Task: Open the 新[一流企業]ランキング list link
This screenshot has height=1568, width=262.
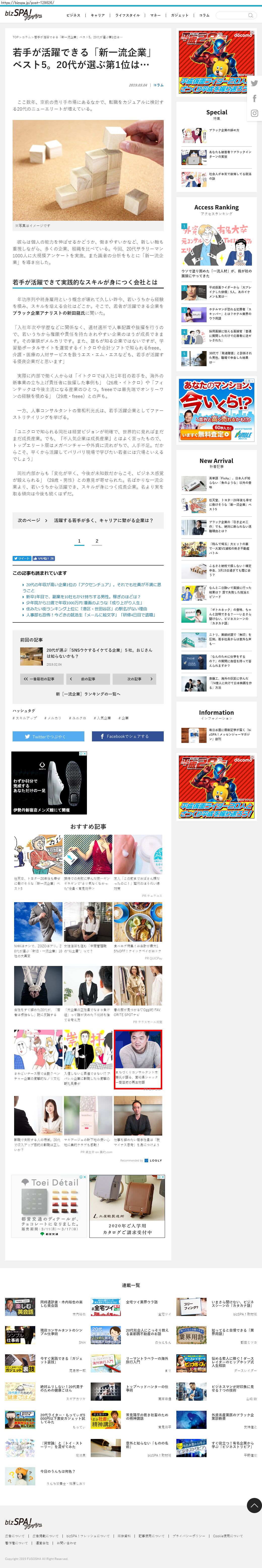Action: tap(88, 694)
